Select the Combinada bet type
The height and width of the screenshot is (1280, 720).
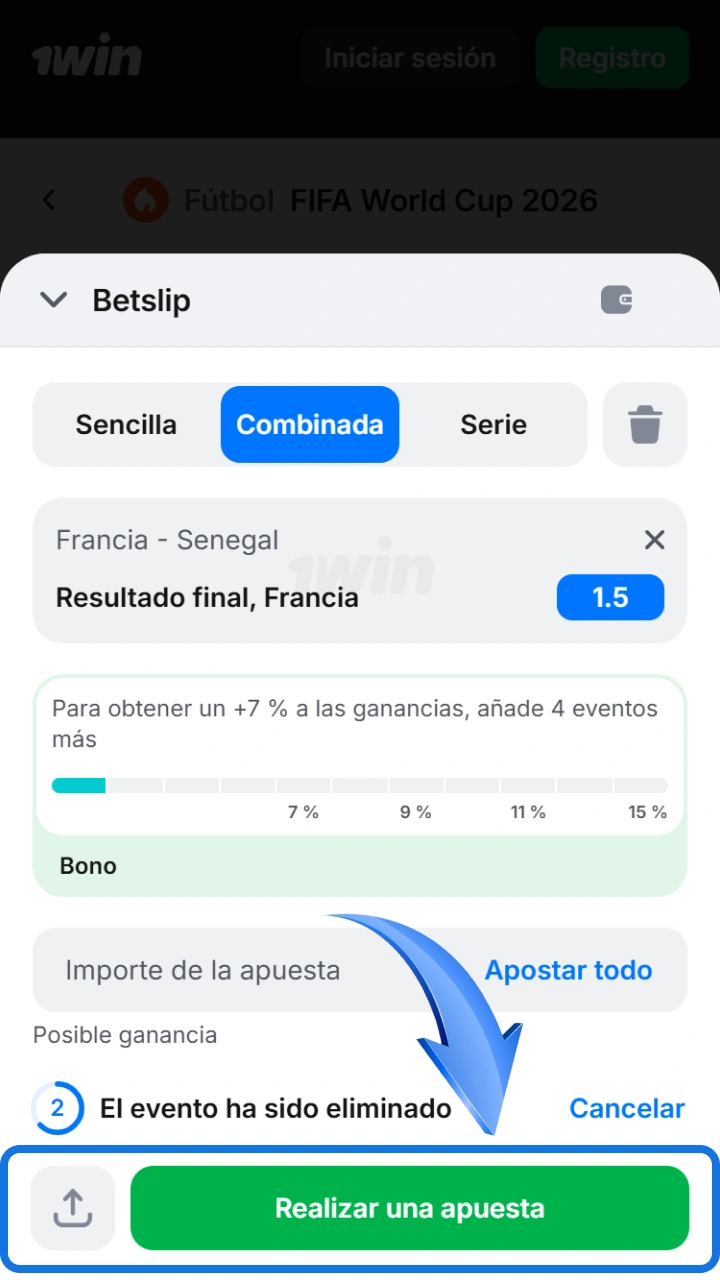coord(310,424)
